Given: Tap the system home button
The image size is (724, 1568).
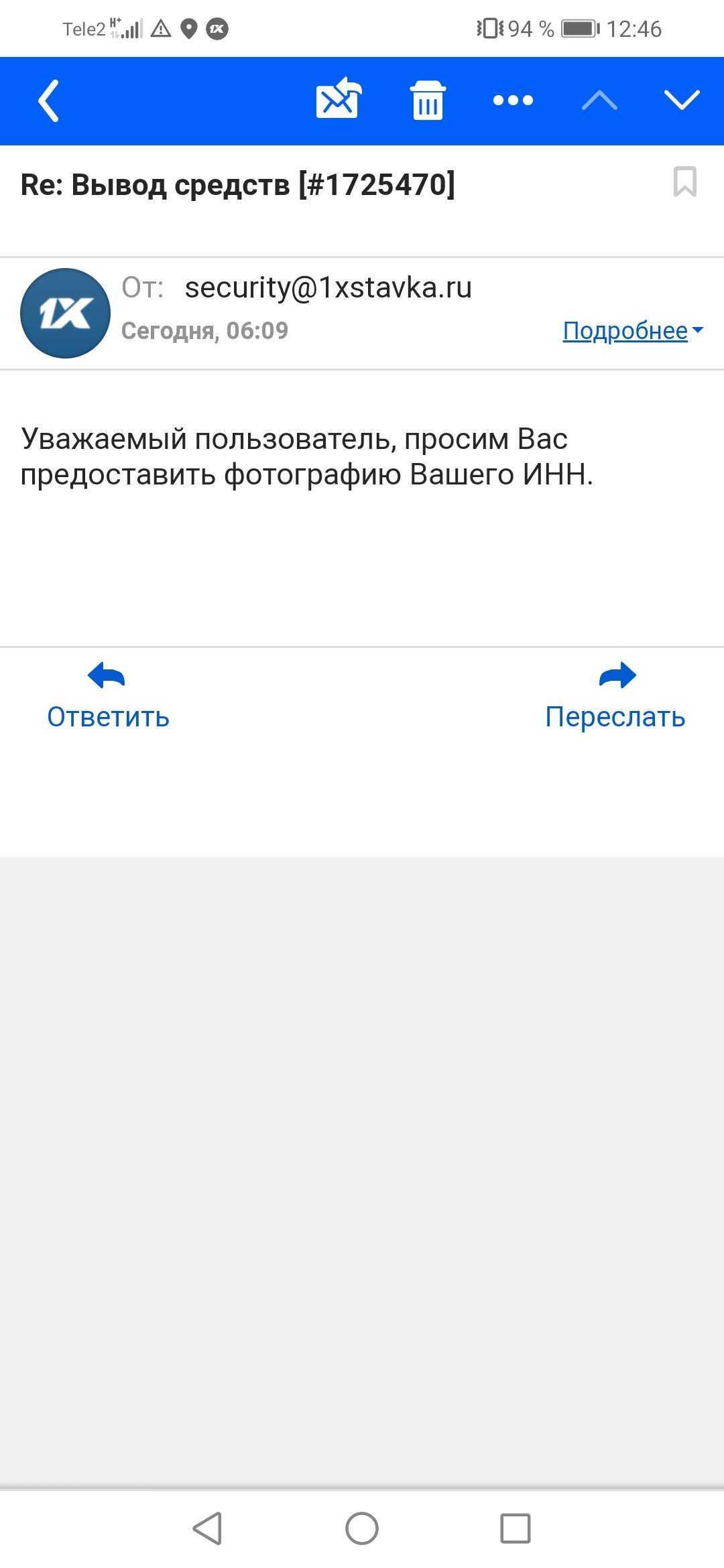Looking at the screenshot, I should pos(362,1528).
